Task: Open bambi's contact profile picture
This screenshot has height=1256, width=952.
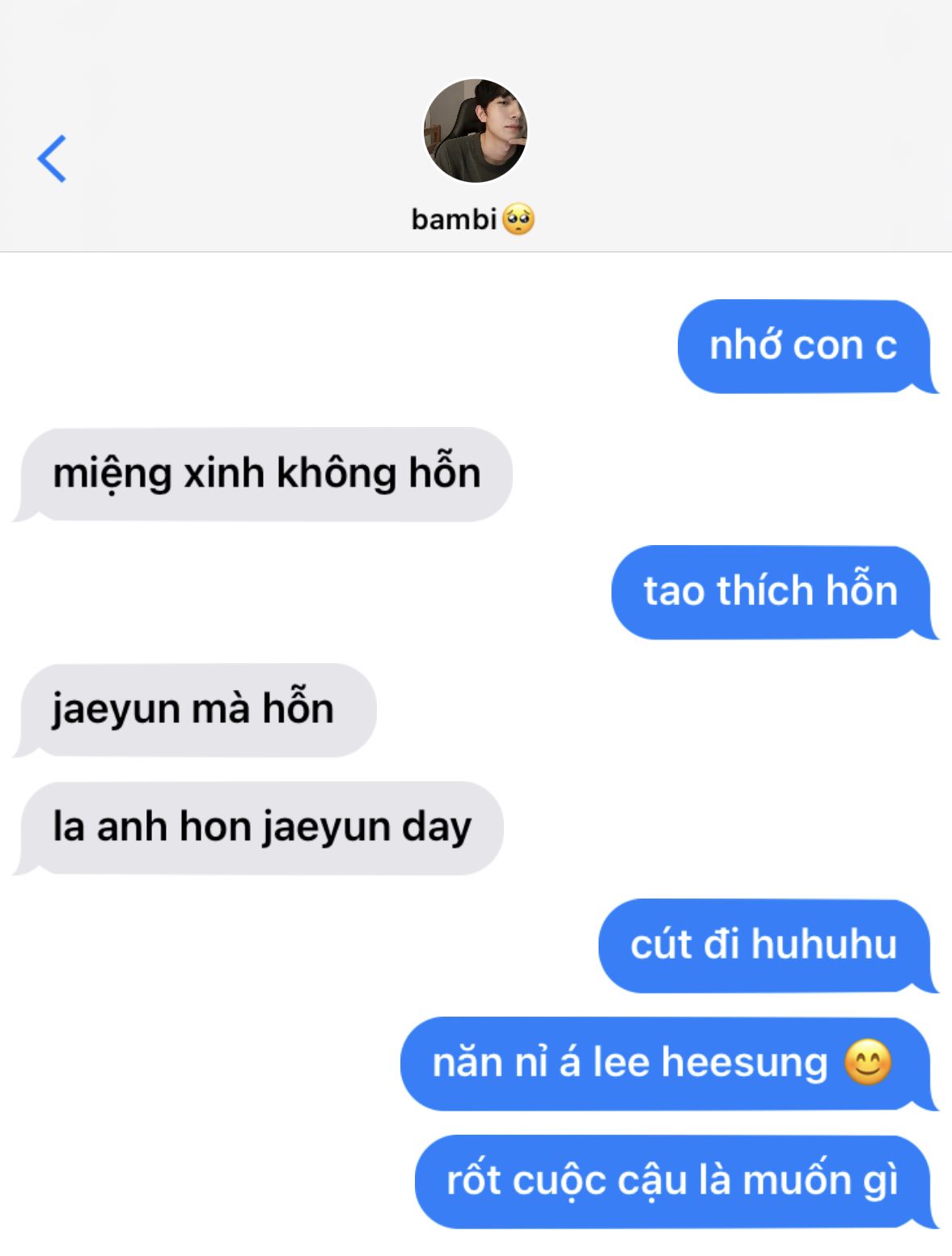Action: coord(476,131)
